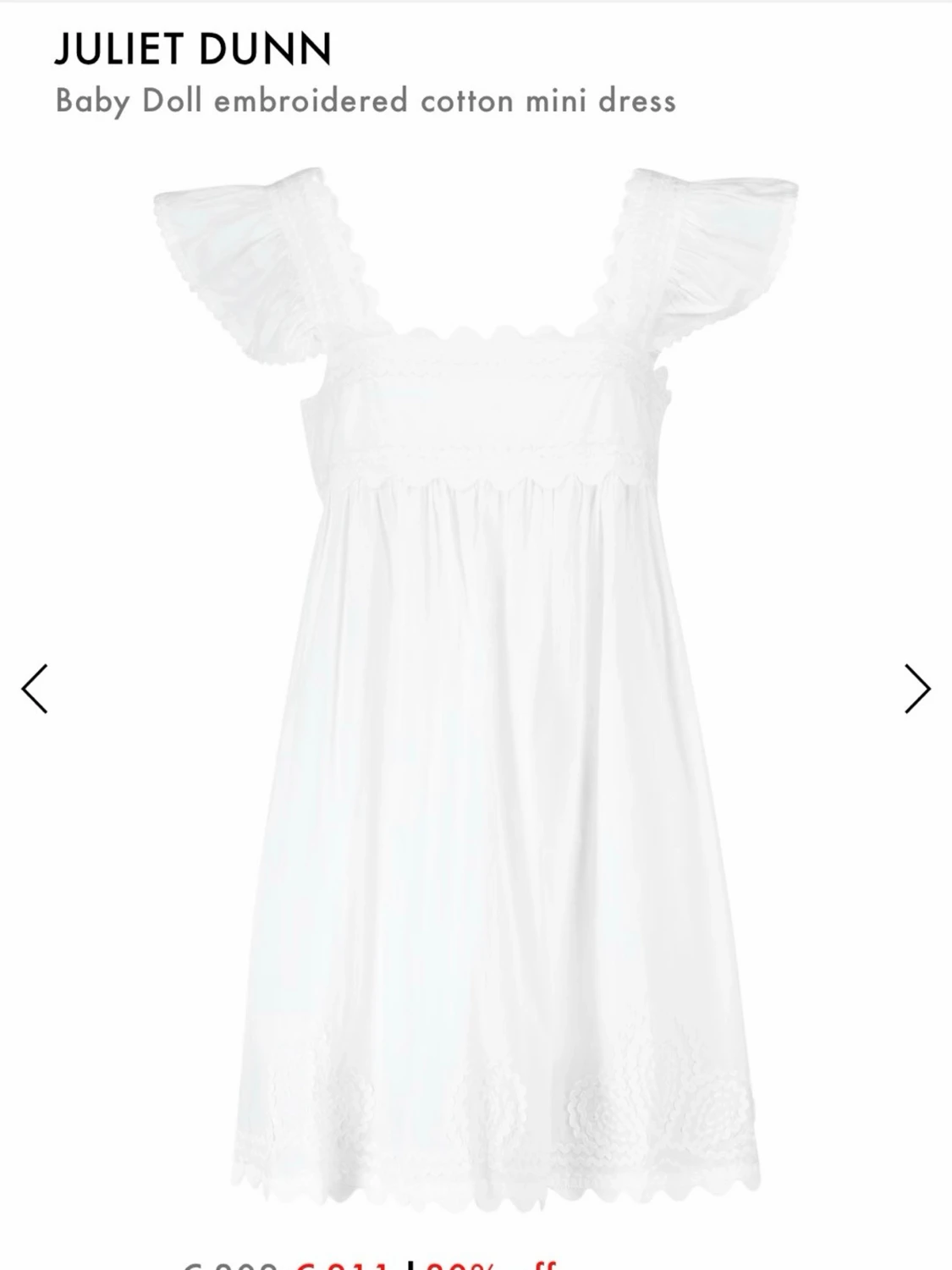The width and height of the screenshot is (952, 1270).
Task: Show the previous product image
Action: pyautogui.click(x=35, y=689)
